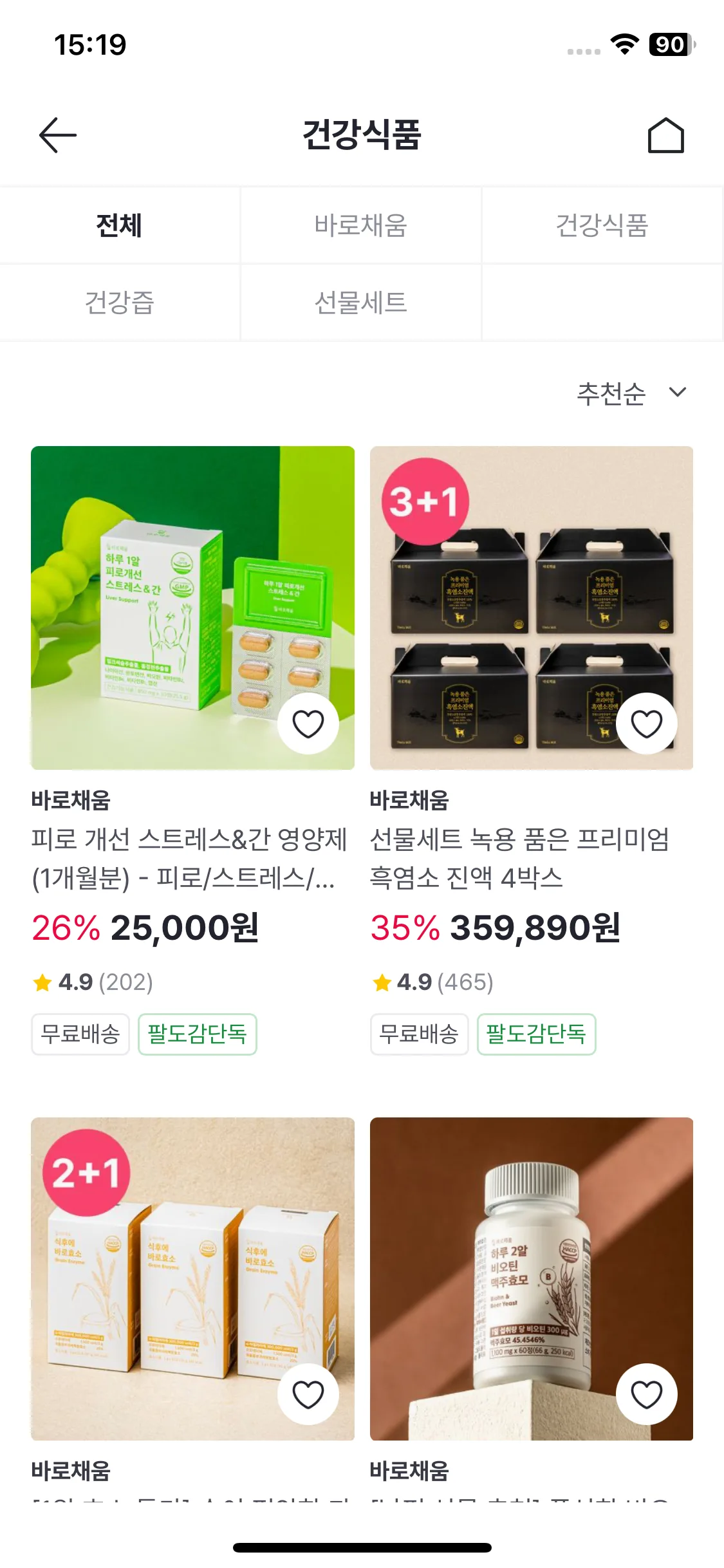Open the home icon in the header

(665, 135)
